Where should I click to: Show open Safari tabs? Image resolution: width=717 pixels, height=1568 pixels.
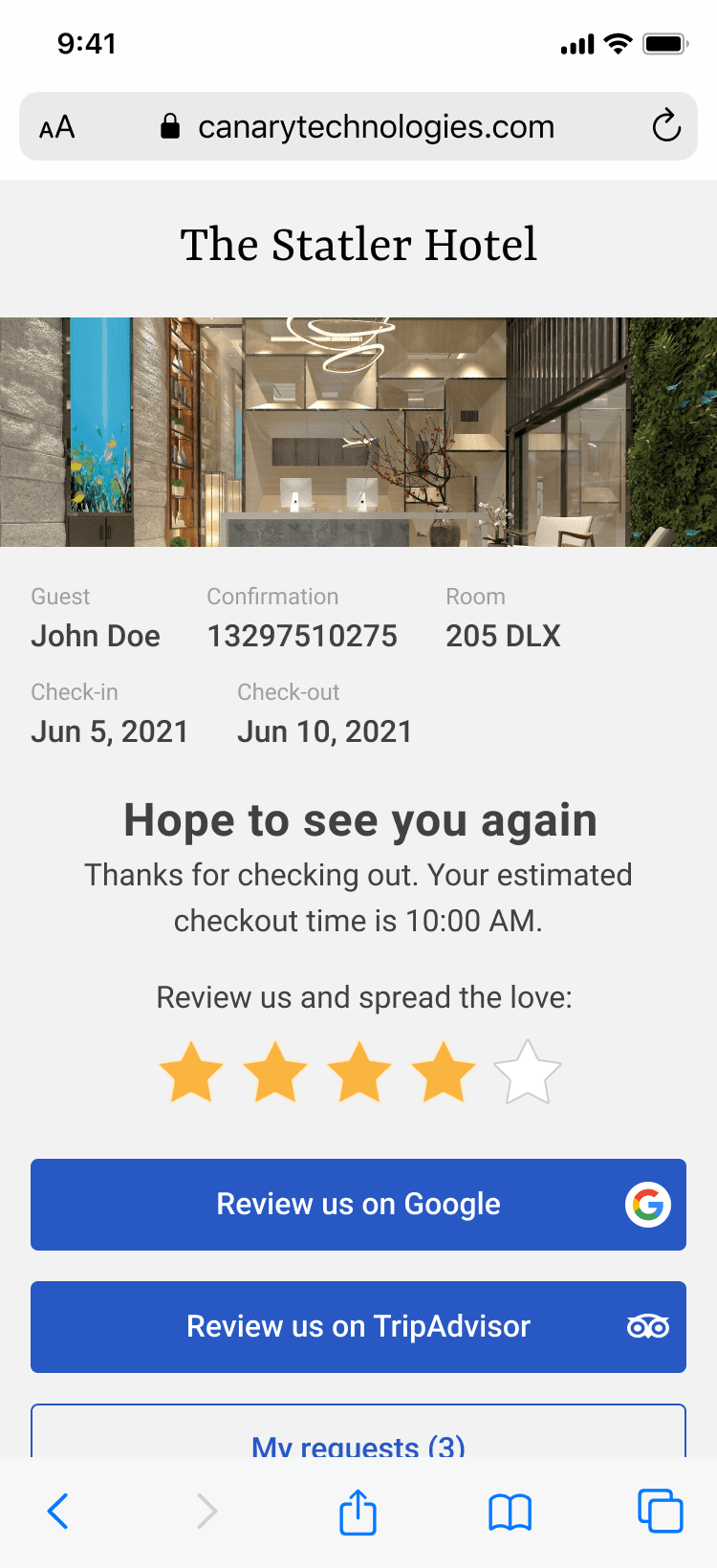660,1512
